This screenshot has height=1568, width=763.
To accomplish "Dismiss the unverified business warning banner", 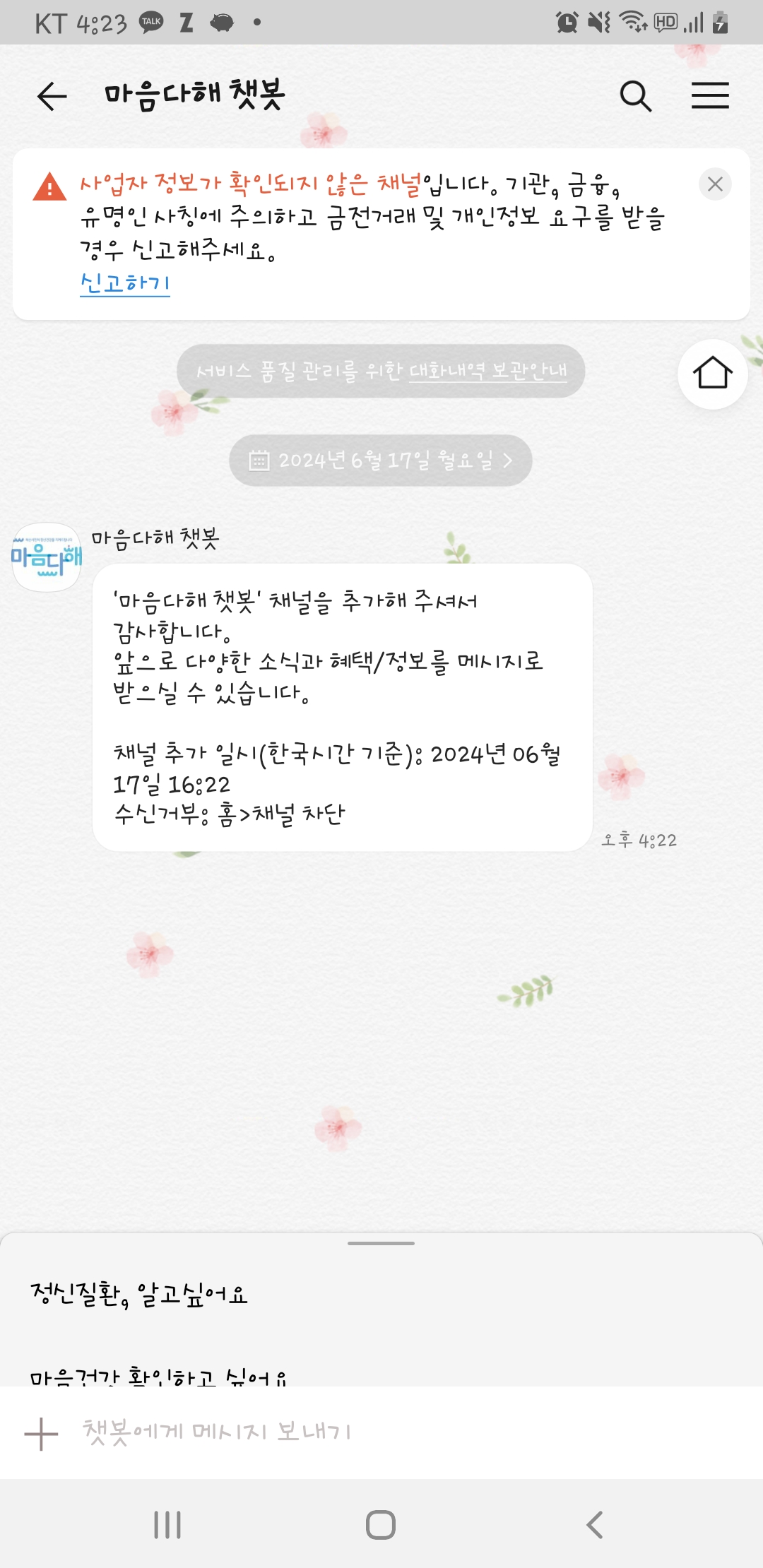I will tap(715, 184).
